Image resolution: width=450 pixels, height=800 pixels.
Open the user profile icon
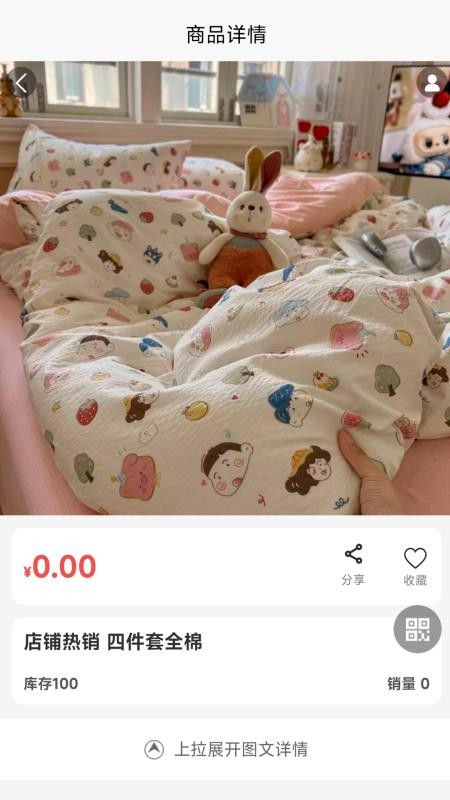(x=432, y=83)
